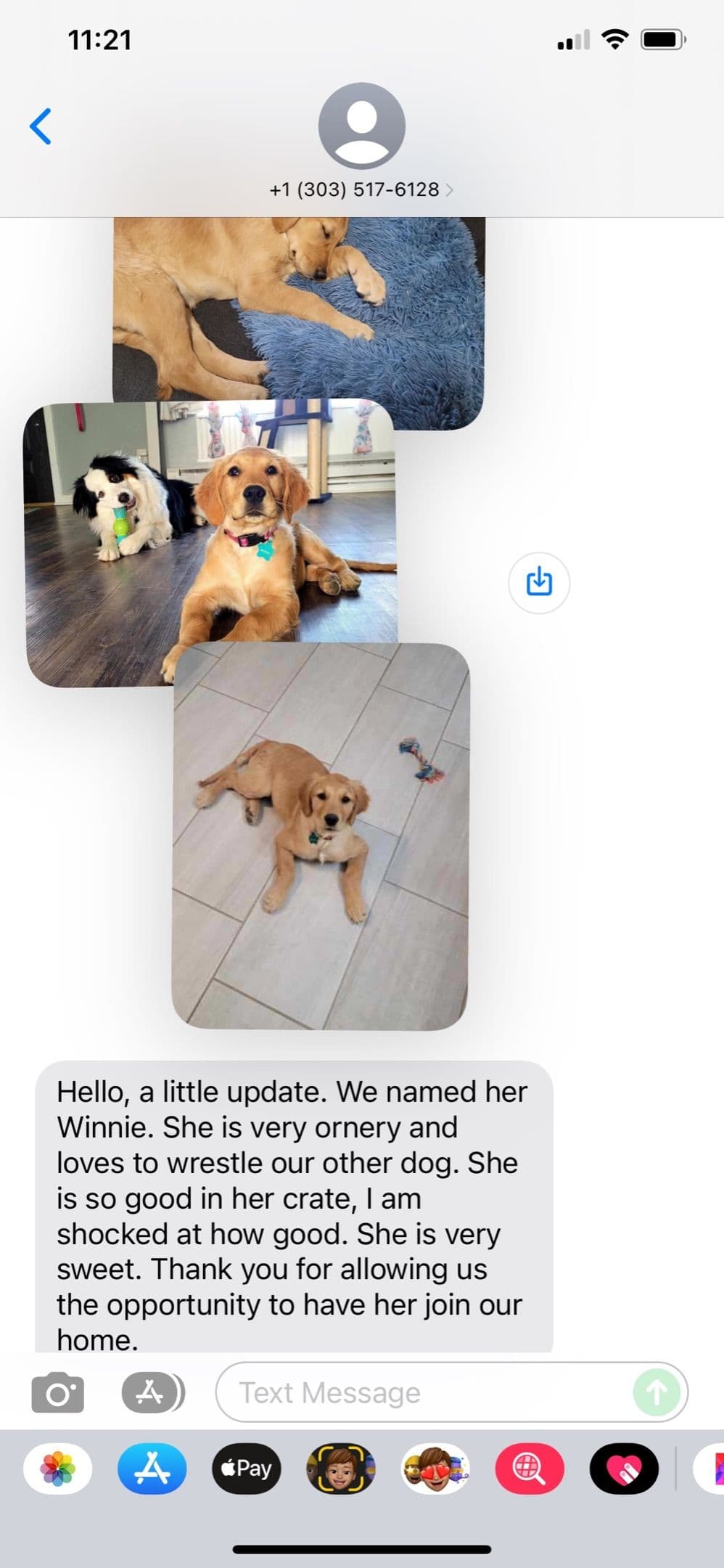Open the Digital Touch heart app
724x1568 pixels.
pos(624,1469)
